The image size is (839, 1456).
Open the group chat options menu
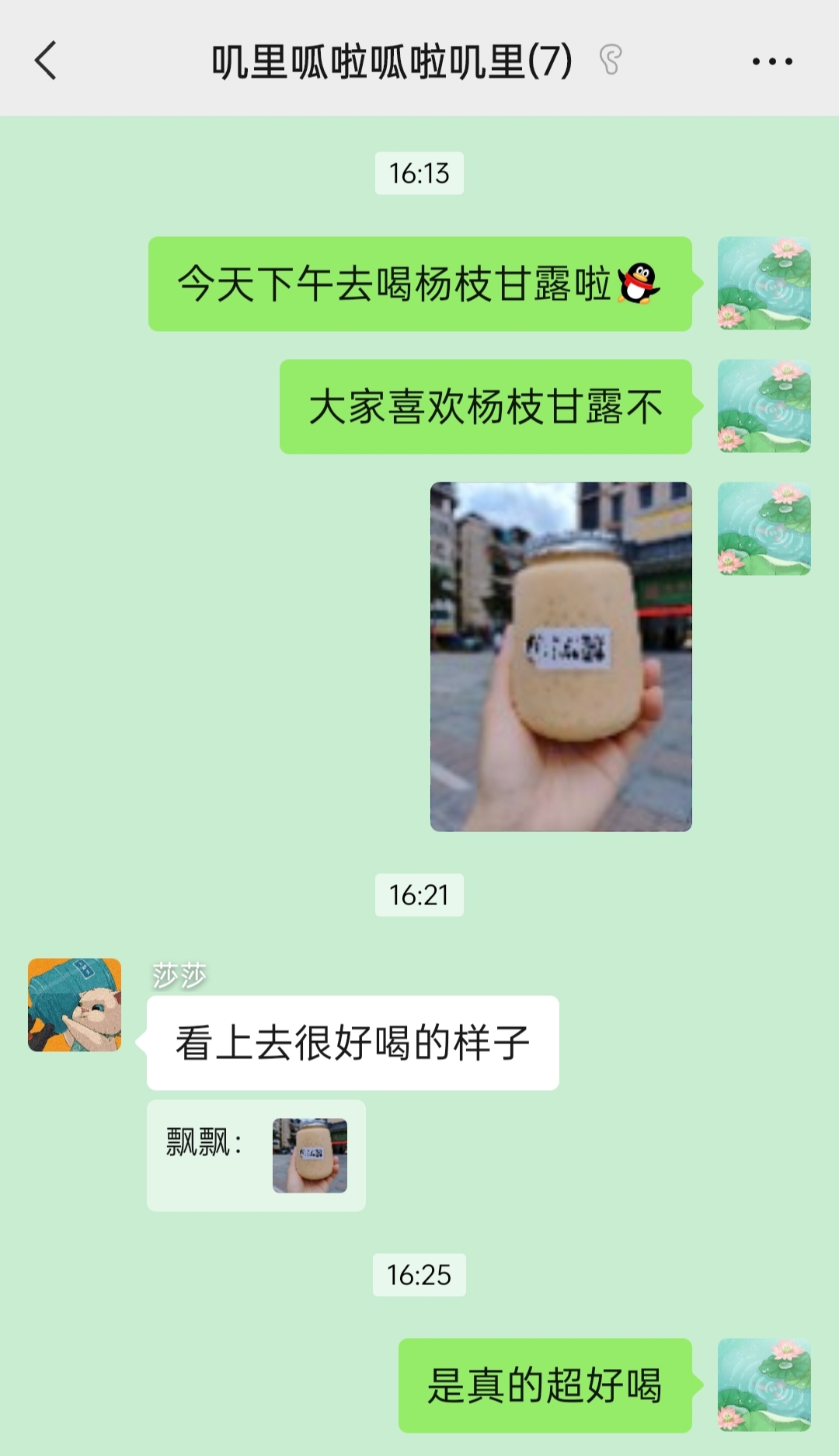771,61
